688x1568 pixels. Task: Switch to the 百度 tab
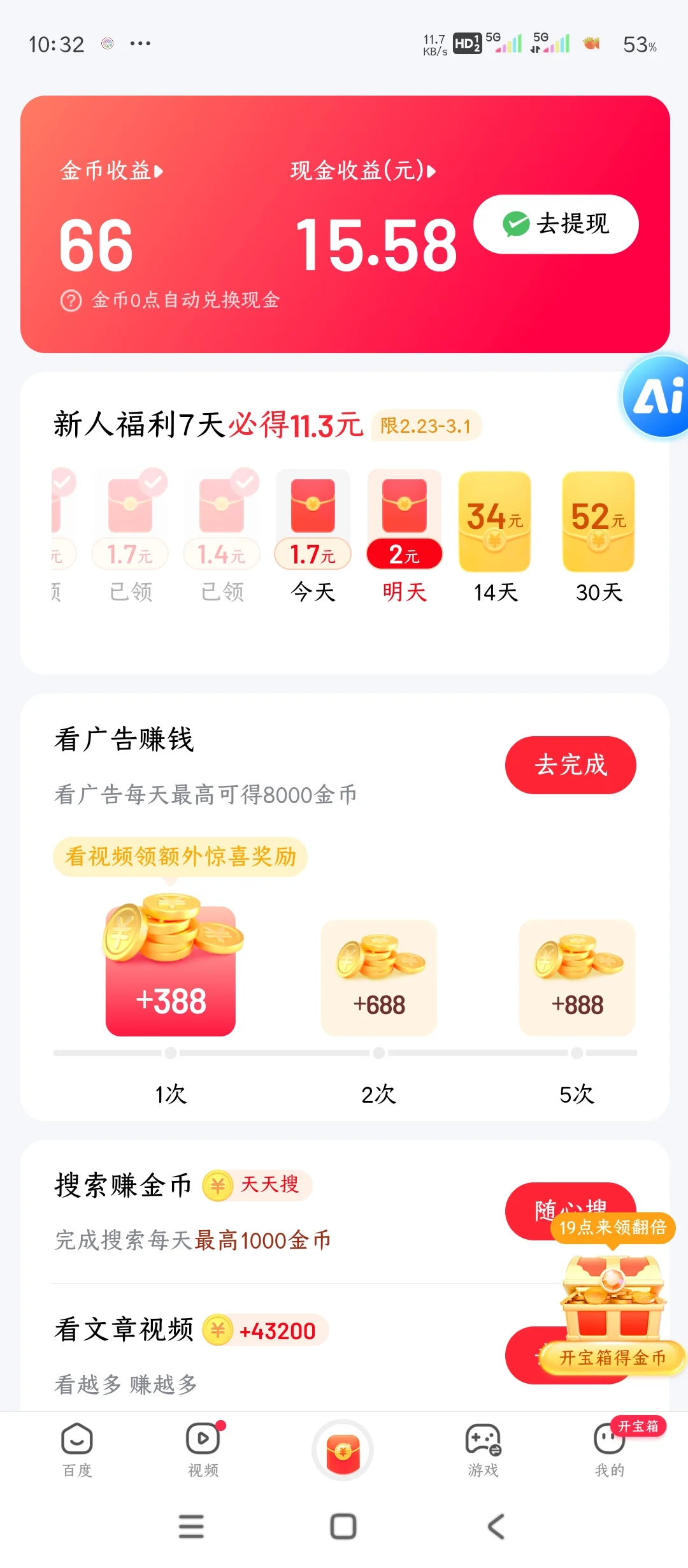[x=77, y=1448]
